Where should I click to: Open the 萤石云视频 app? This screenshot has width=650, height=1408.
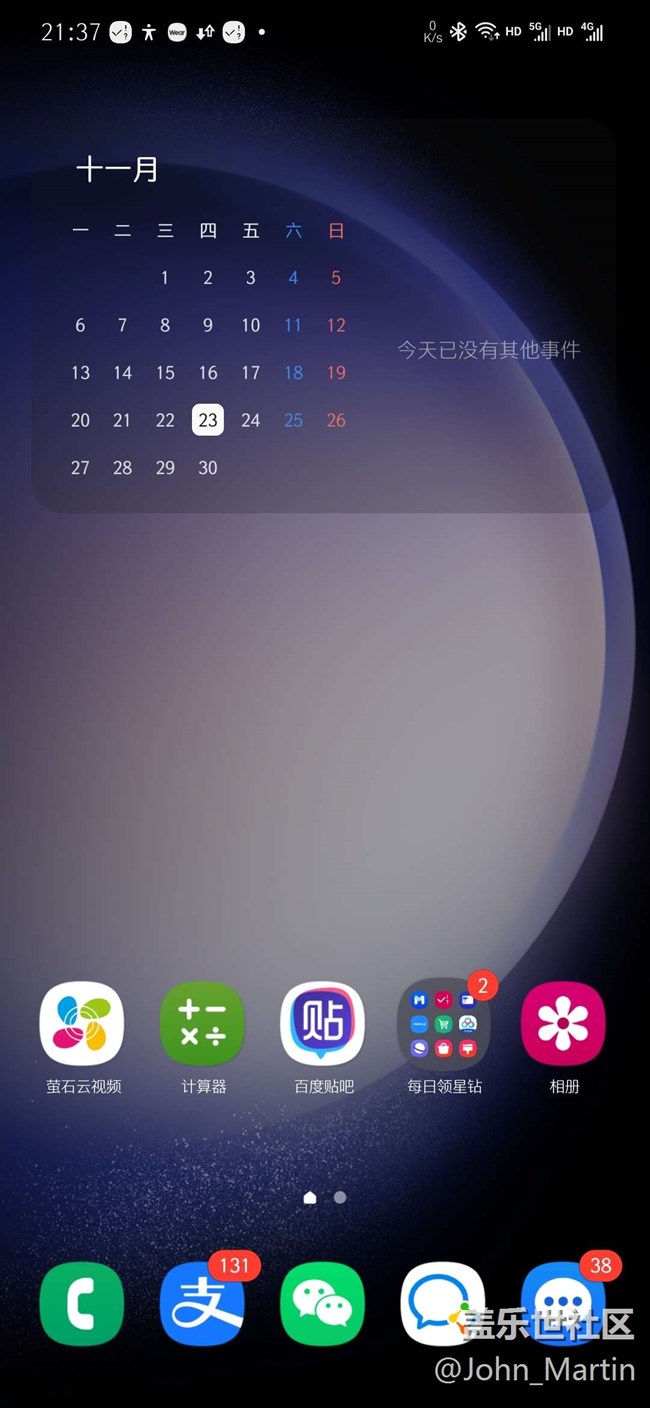82,1024
